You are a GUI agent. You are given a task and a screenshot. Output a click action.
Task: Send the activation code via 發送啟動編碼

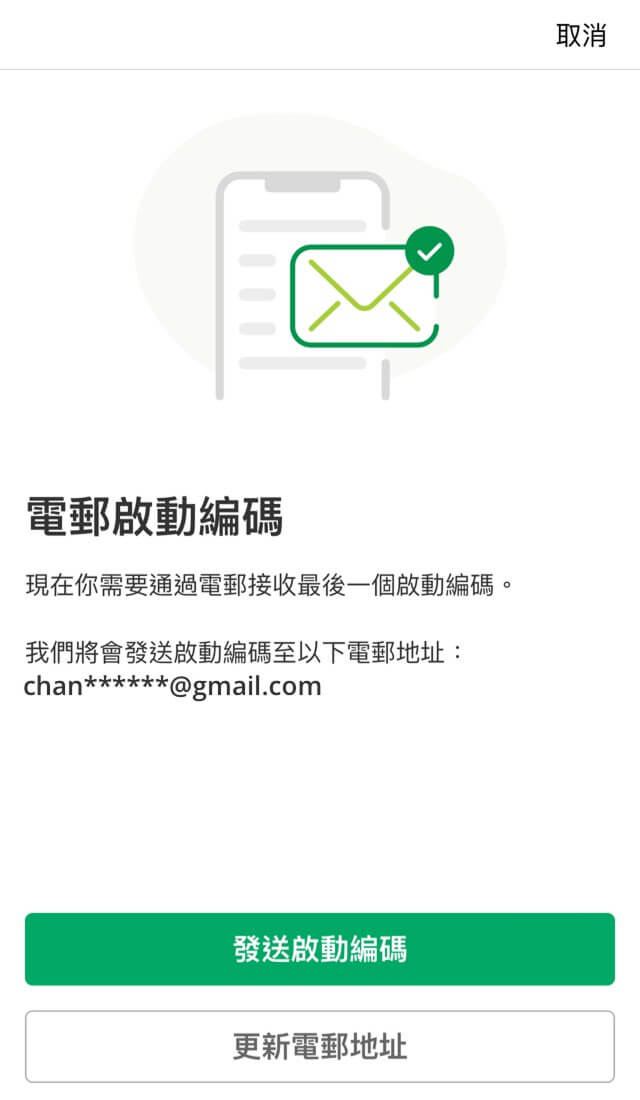[320, 949]
